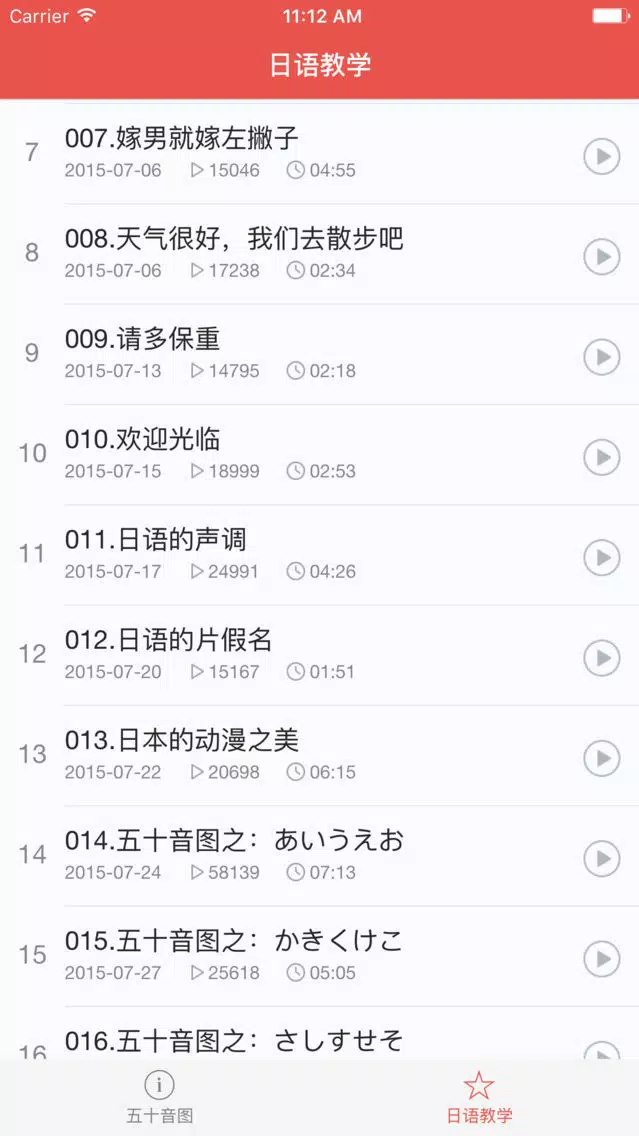Select the 日语教学 tab
639x1136 pixels.
point(479,1098)
